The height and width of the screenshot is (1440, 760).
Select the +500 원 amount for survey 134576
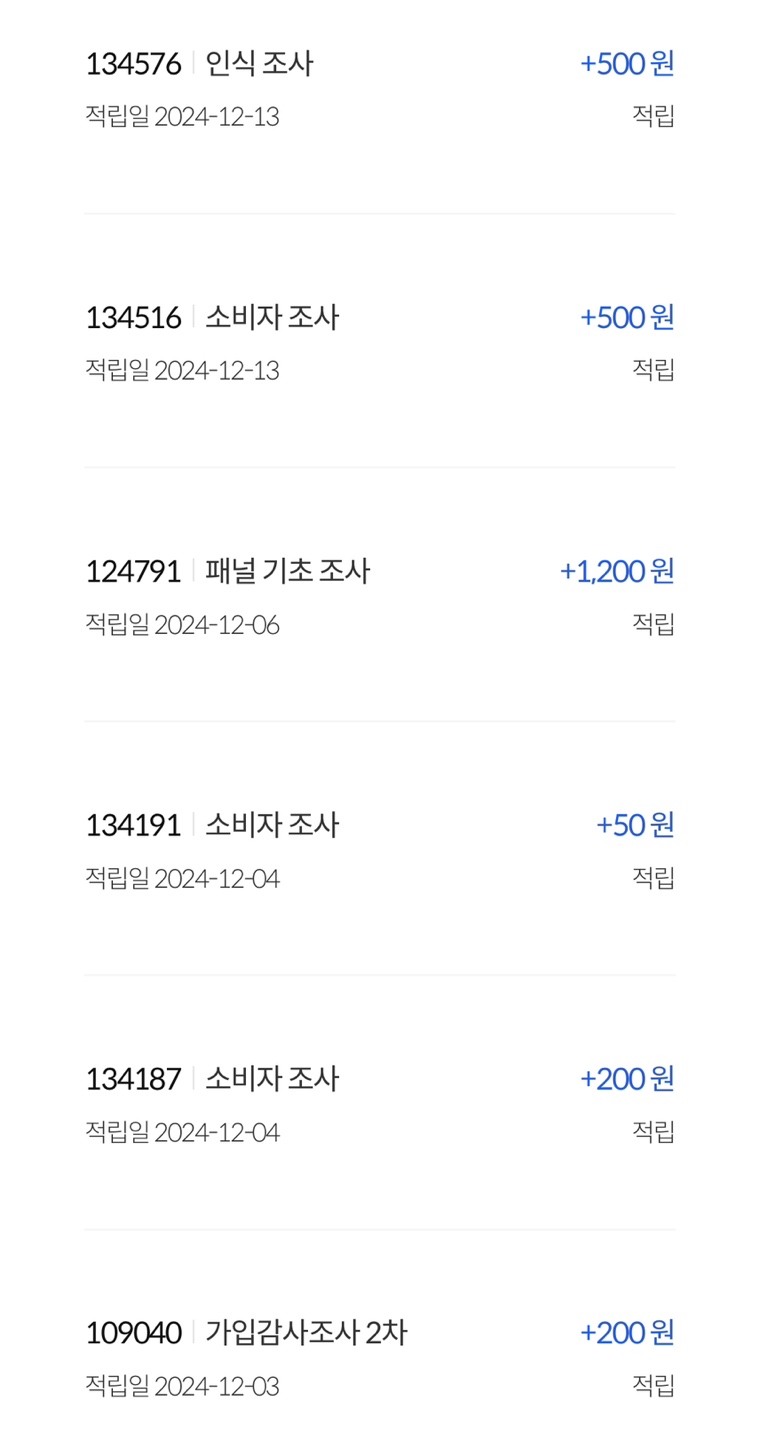click(x=627, y=62)
